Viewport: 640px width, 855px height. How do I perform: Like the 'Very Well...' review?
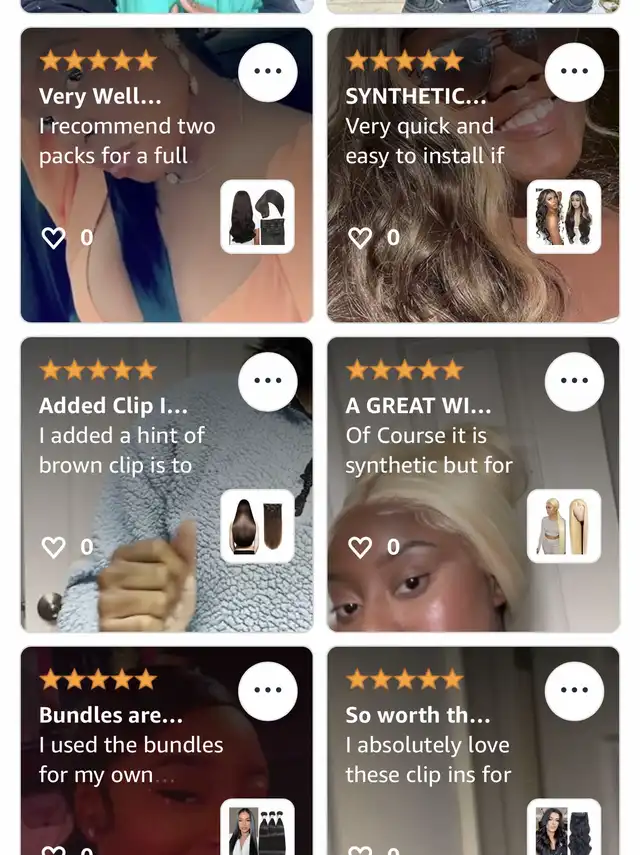point(53,237)
